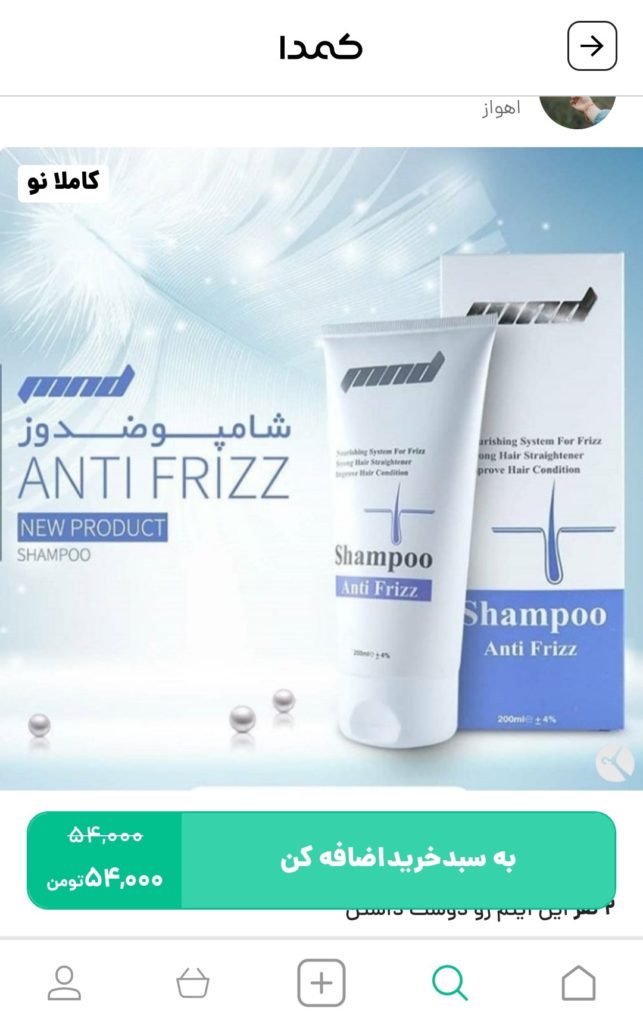643x1024 pixels.
Task: Add item to cart with the green button
Action: (x=398, y=859)
